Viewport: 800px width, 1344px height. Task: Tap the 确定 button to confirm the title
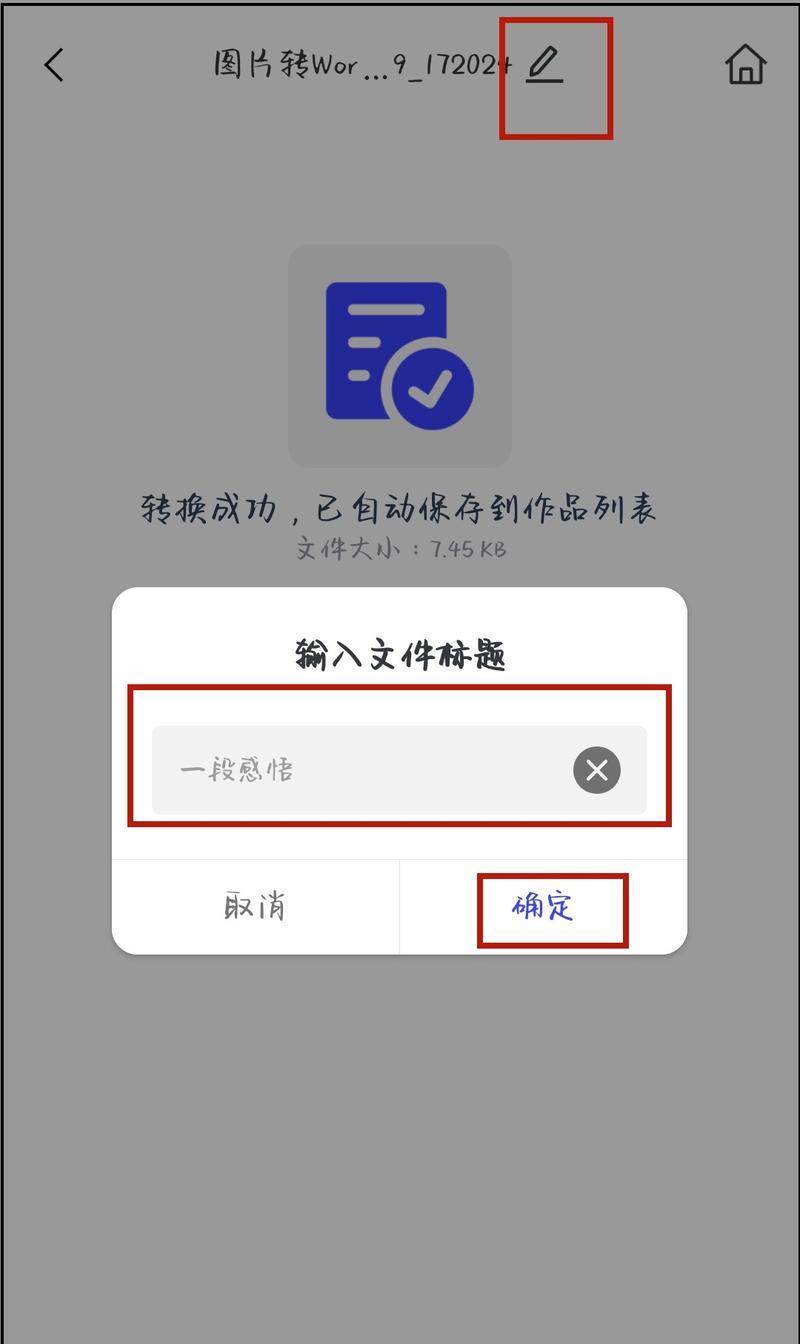click(543, 907)
